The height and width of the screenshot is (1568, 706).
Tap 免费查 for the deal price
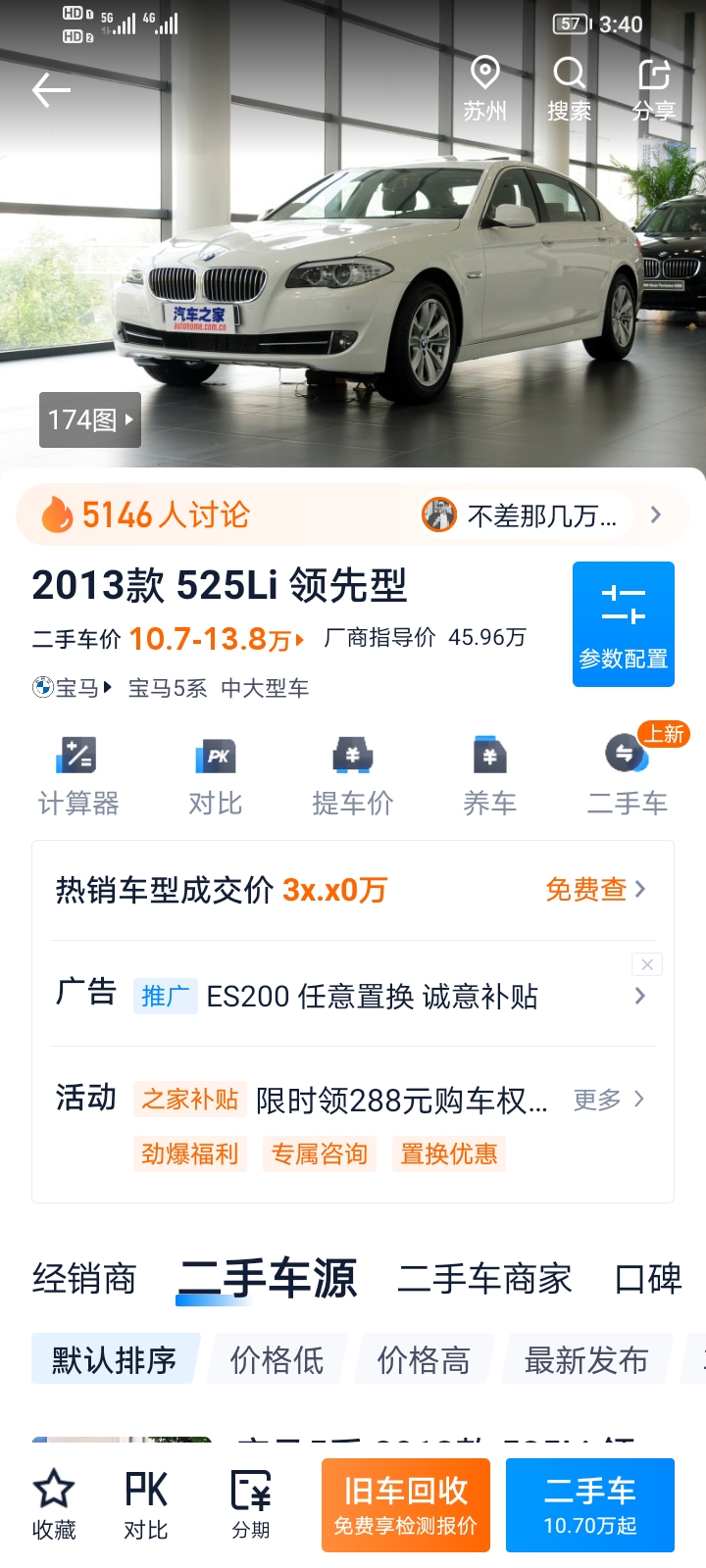[595, 889]
